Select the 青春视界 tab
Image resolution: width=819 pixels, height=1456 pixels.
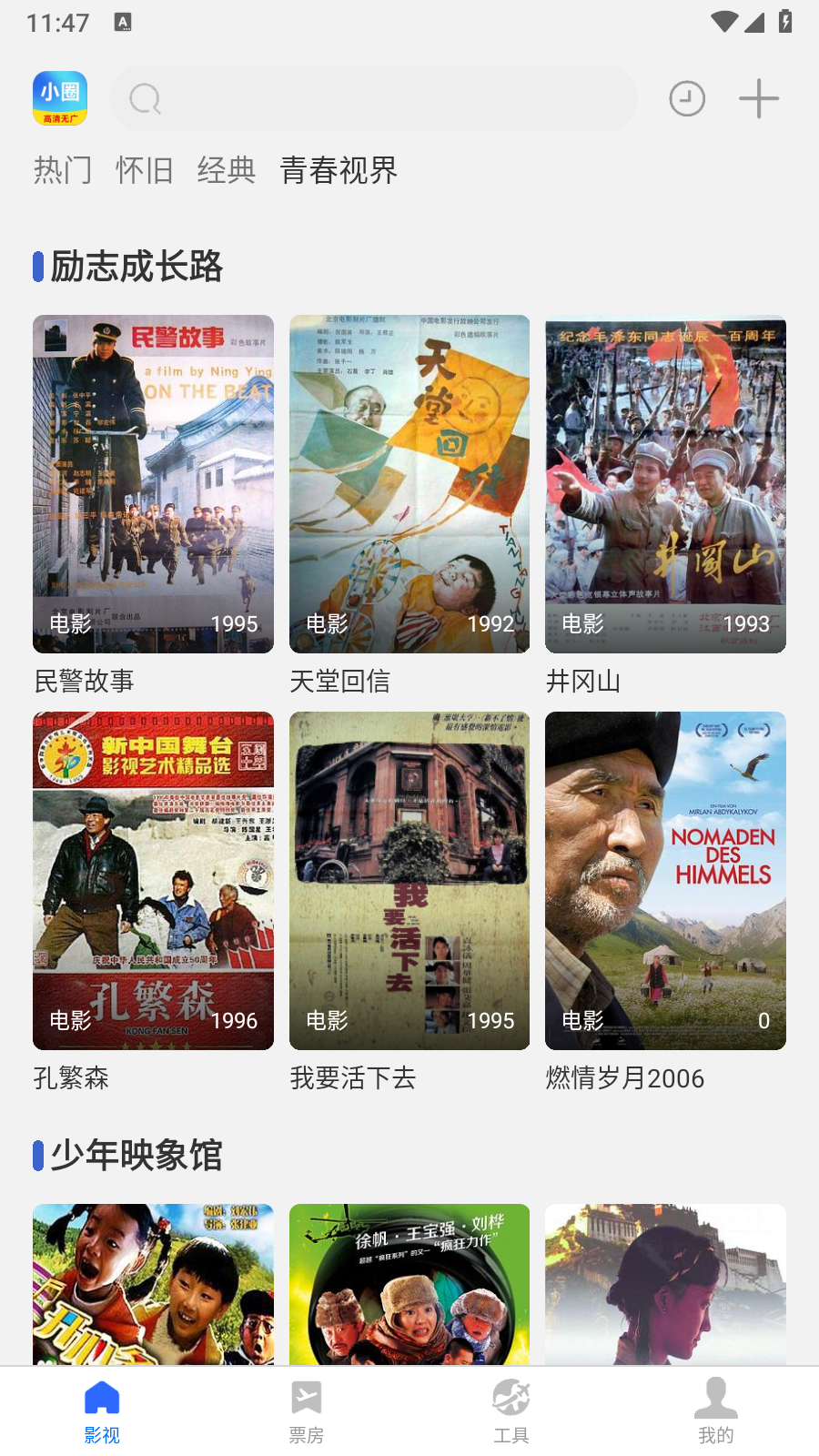click(x=339, y=170)
